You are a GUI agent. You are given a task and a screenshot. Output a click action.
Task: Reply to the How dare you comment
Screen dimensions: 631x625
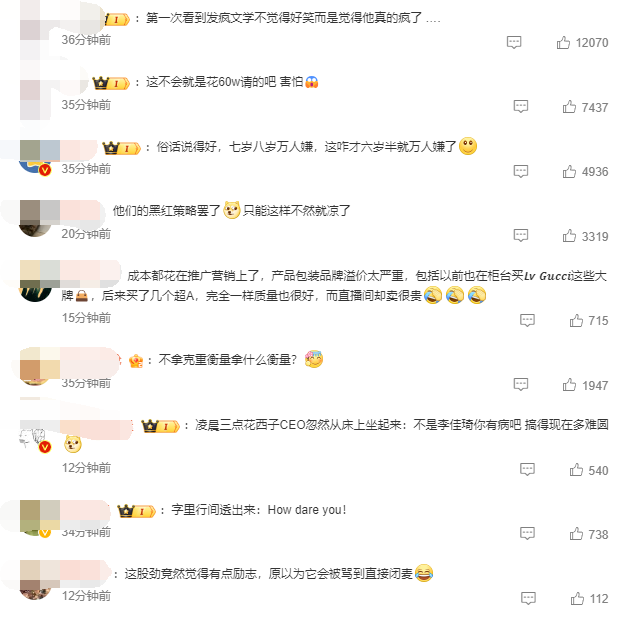click(526, 535)
